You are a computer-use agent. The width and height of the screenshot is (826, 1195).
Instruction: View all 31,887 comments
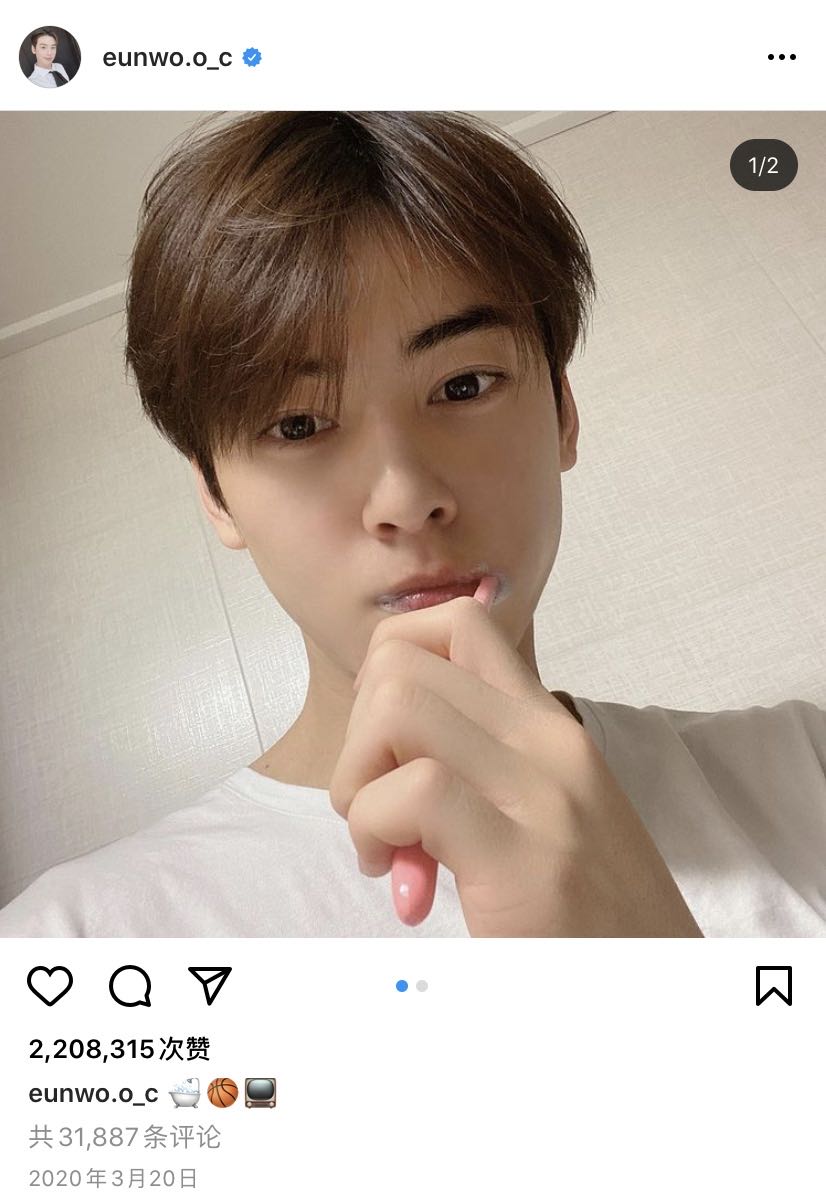pyautogui.click(x=125, y=1137)
